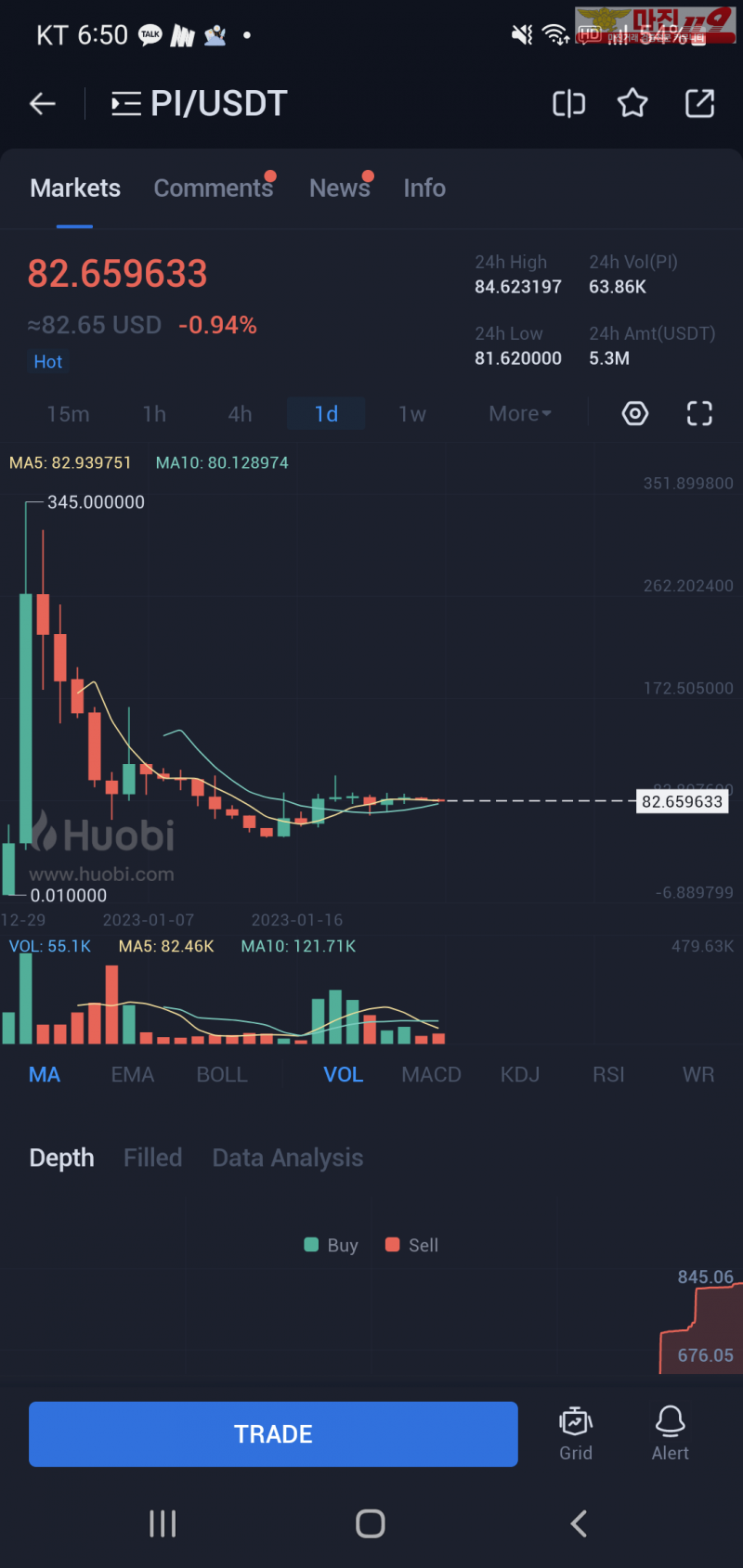Viewport: 743px width, 1568px height.
Task: Go back using the header arrow
Action: tap(43, 104)
